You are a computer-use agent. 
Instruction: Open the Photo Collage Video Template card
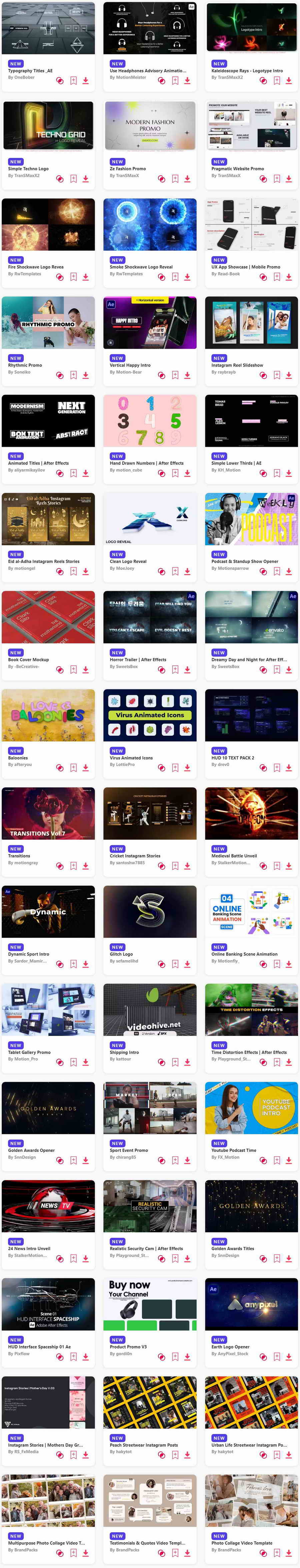251,1500
